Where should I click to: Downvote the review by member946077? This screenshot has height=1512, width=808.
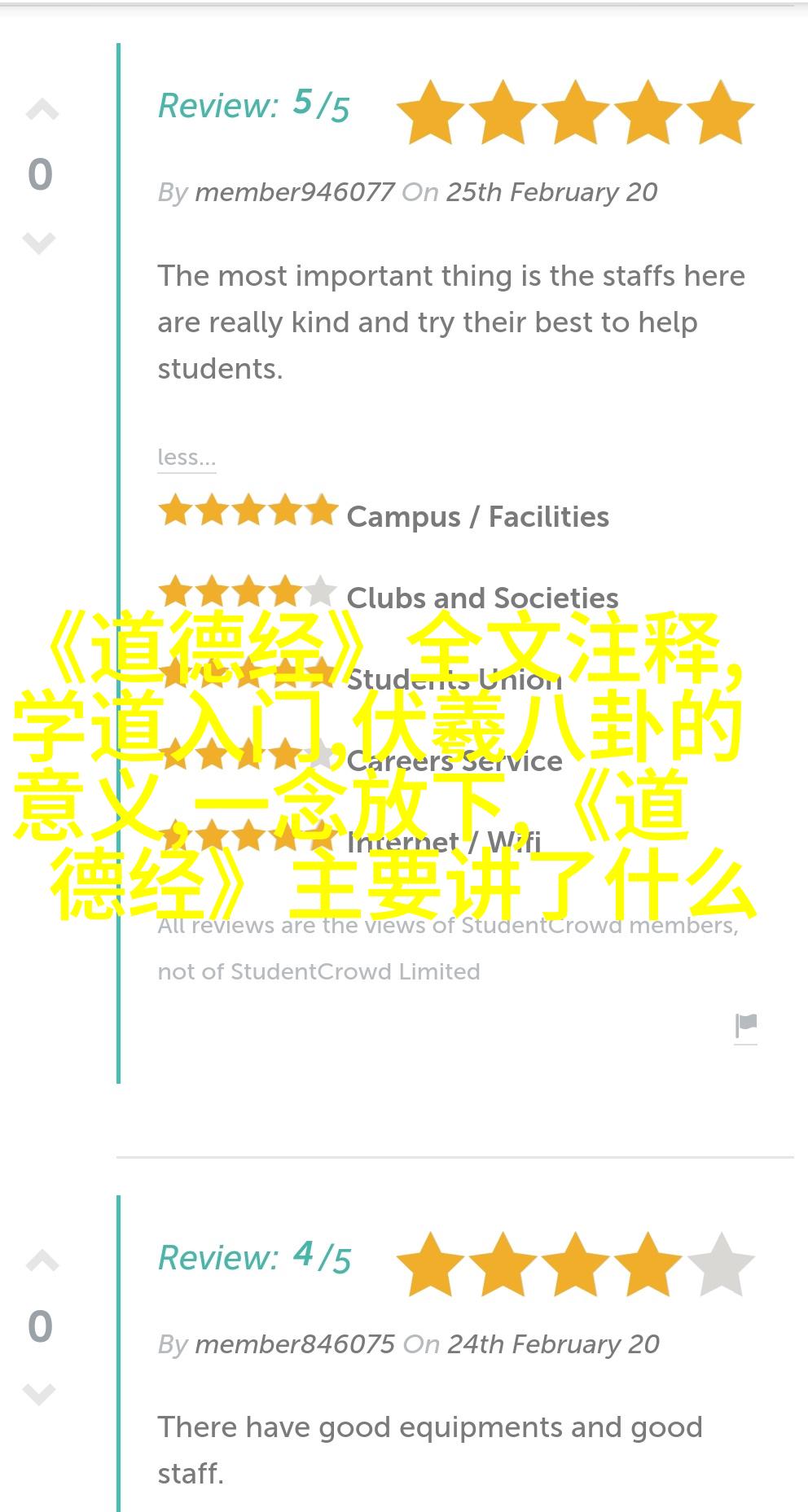[x=39, y=243]
